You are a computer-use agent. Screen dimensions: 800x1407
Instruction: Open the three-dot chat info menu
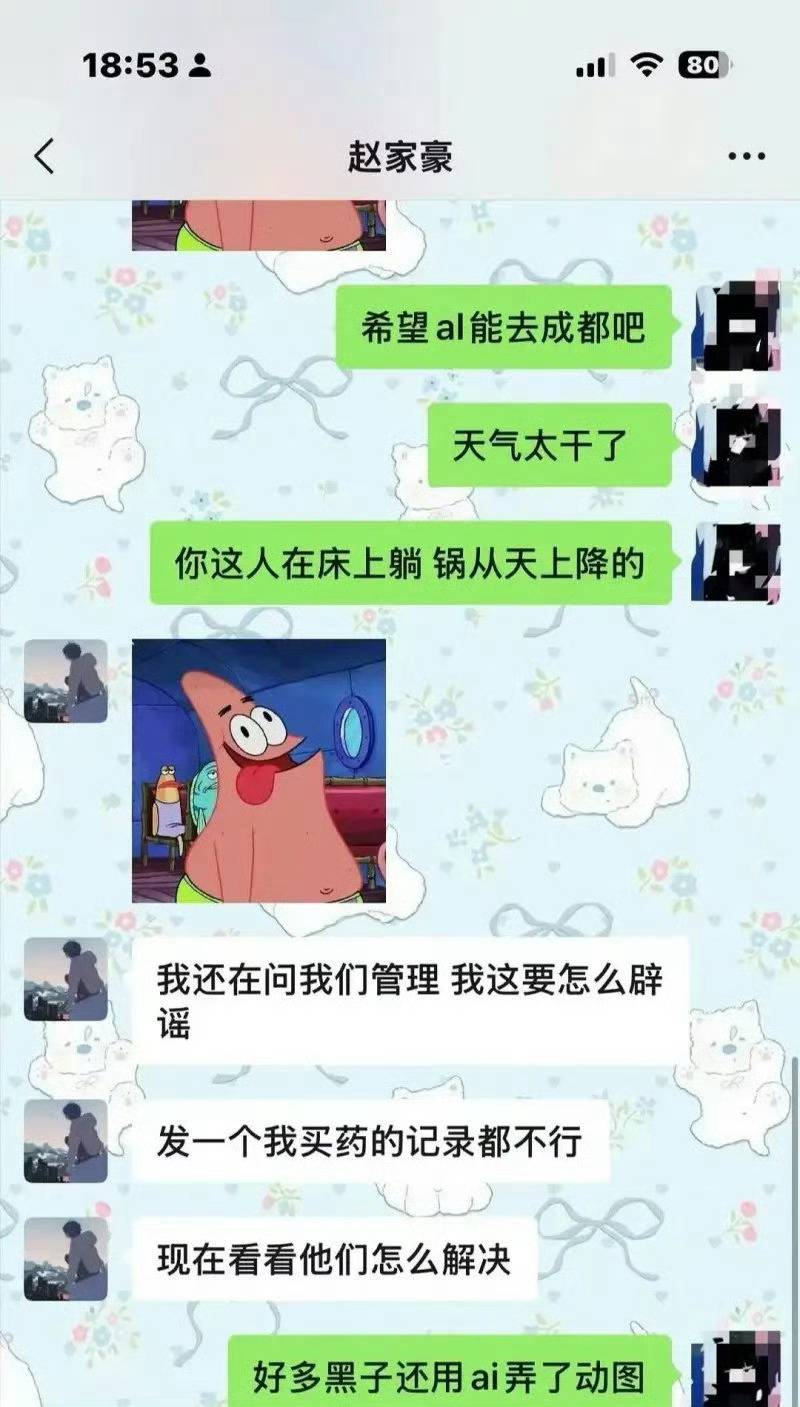point(746,157)
